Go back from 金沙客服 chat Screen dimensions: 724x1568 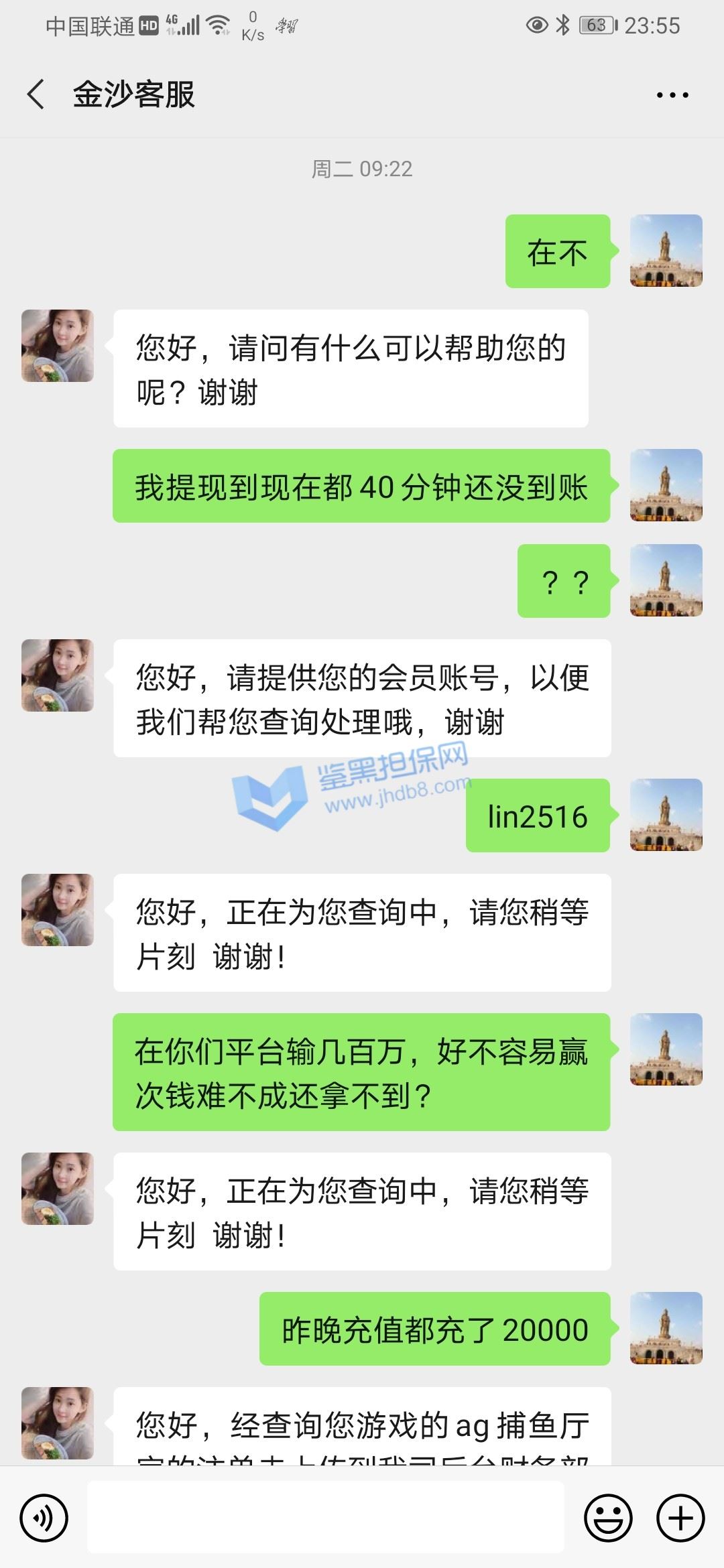coord(36,94)
